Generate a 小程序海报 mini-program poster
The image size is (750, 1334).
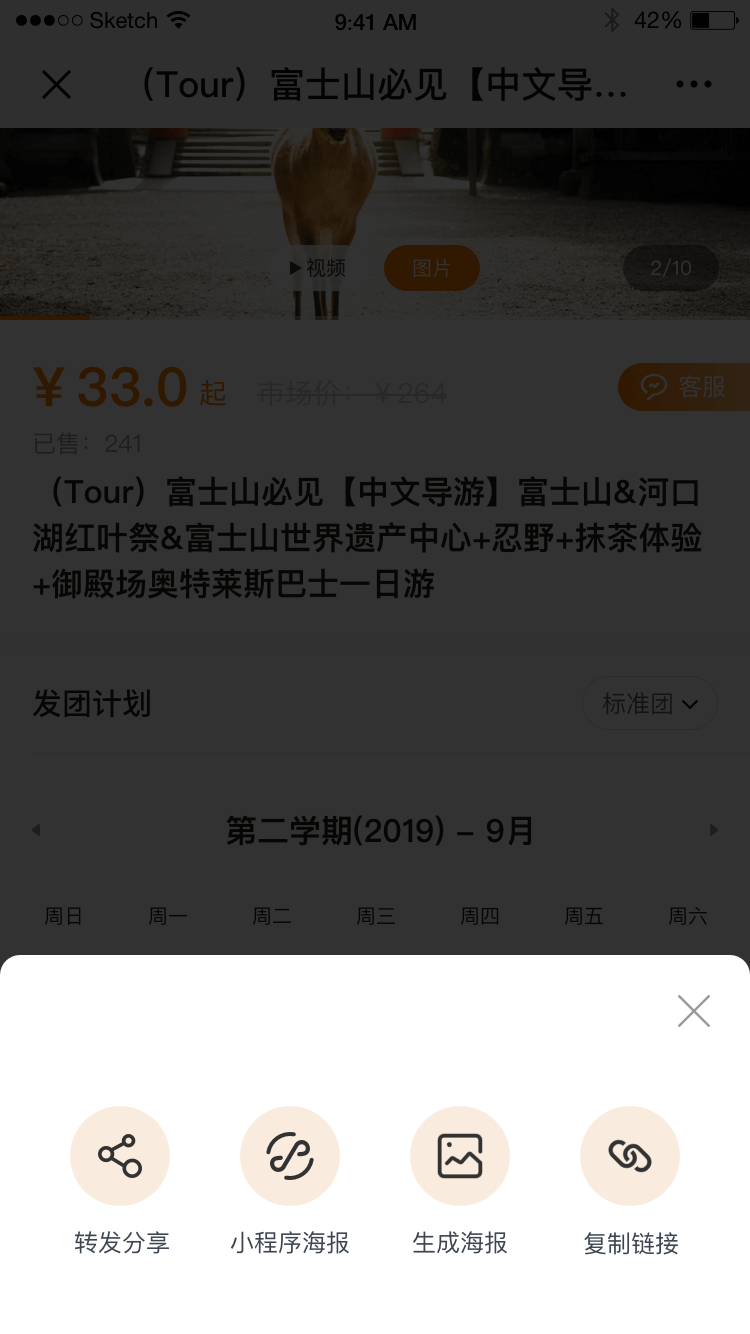click(x=290, y=1156)
